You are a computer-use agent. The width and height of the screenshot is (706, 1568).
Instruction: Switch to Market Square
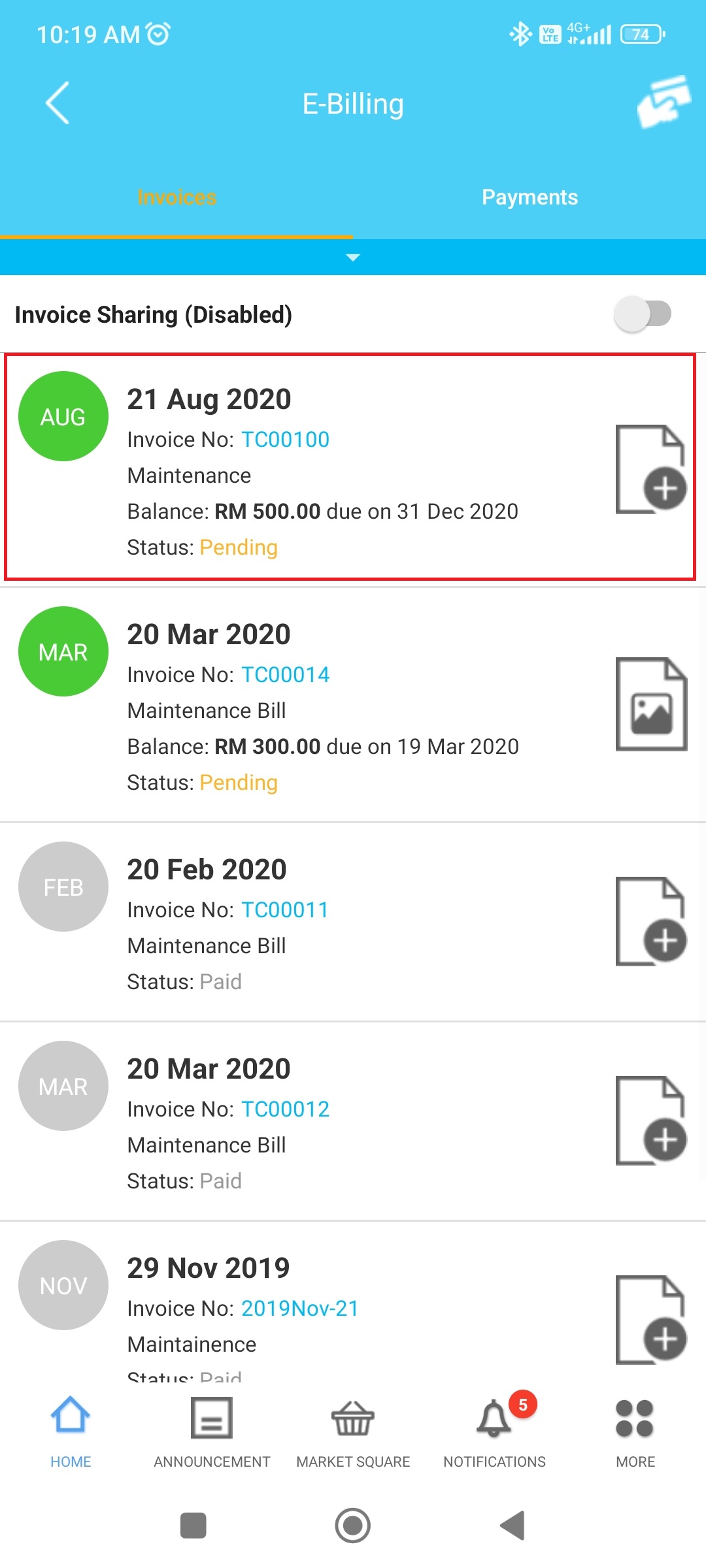[x=353, y=1432]
